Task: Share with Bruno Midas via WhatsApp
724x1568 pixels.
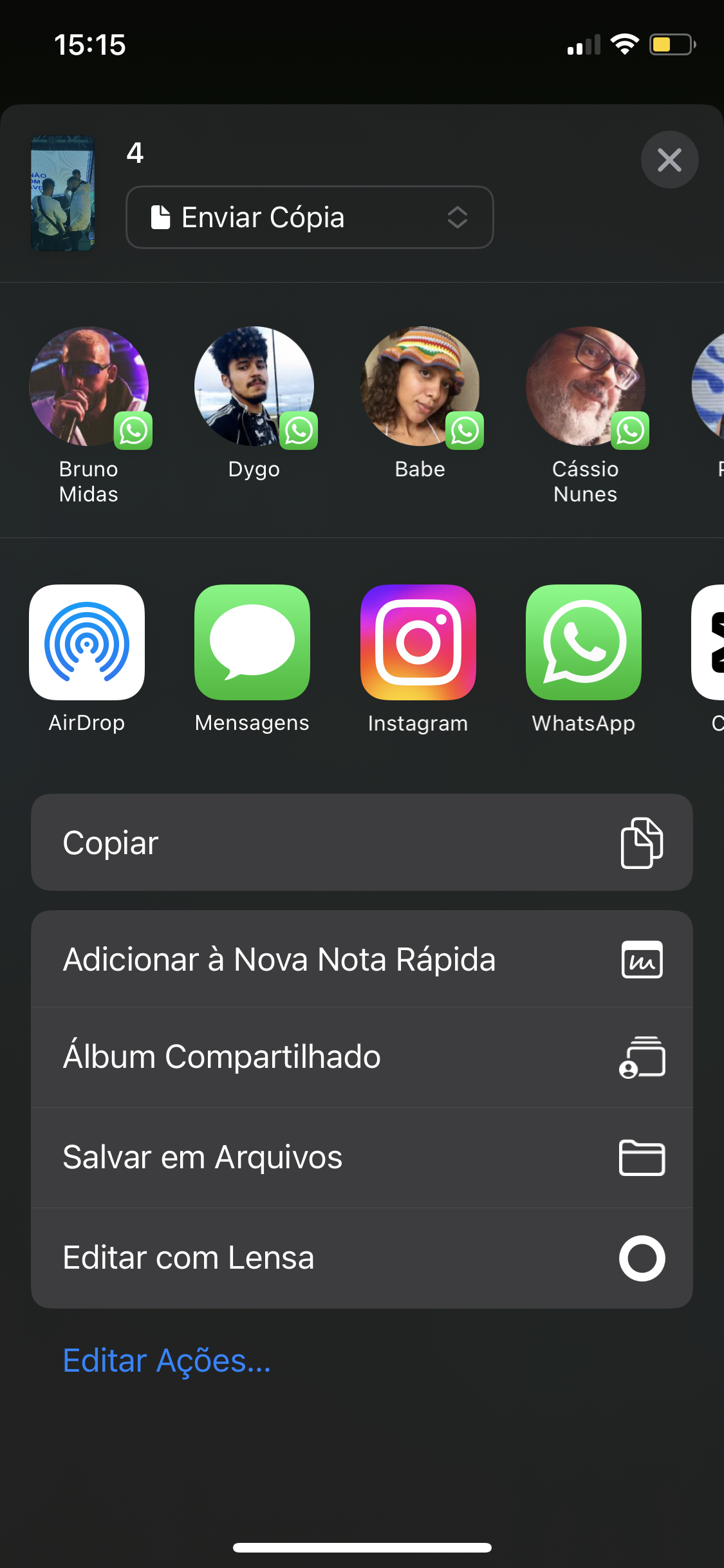Action: (x=89, y=387)
